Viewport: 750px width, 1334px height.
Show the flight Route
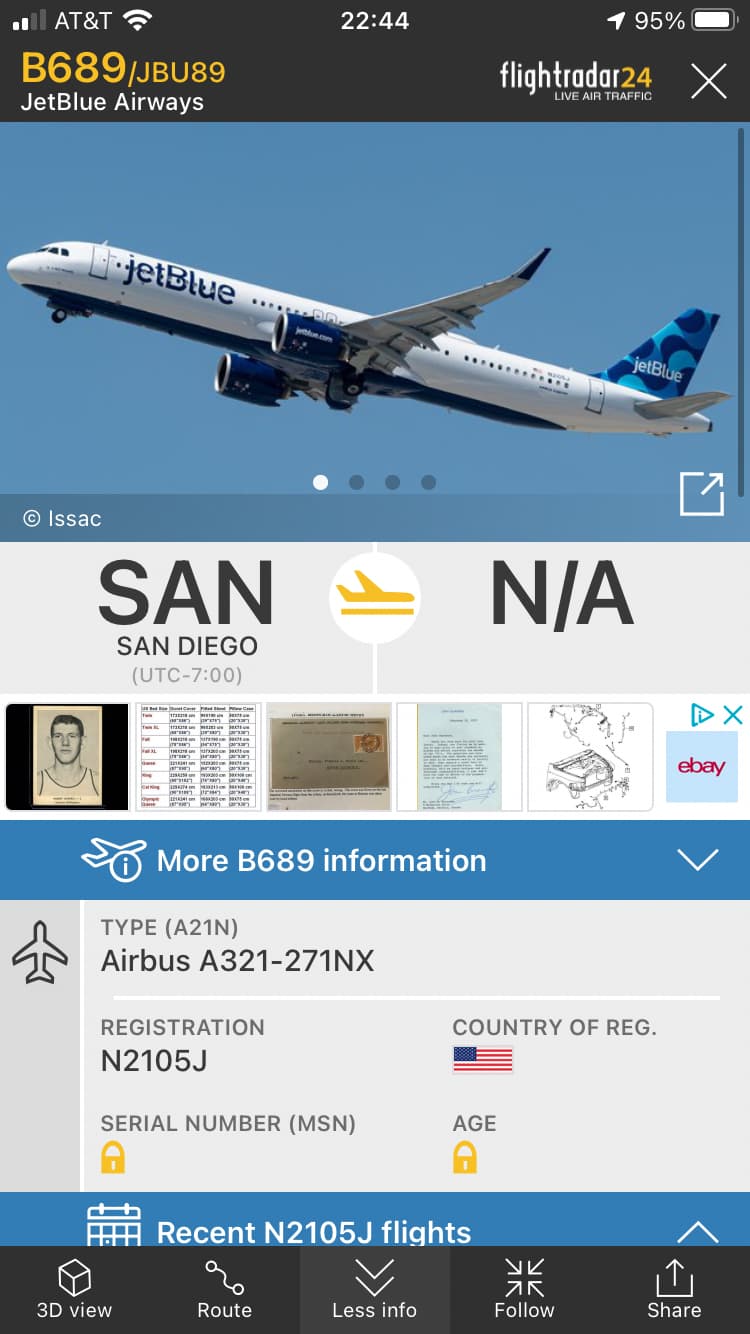[x=224, y=1289]
